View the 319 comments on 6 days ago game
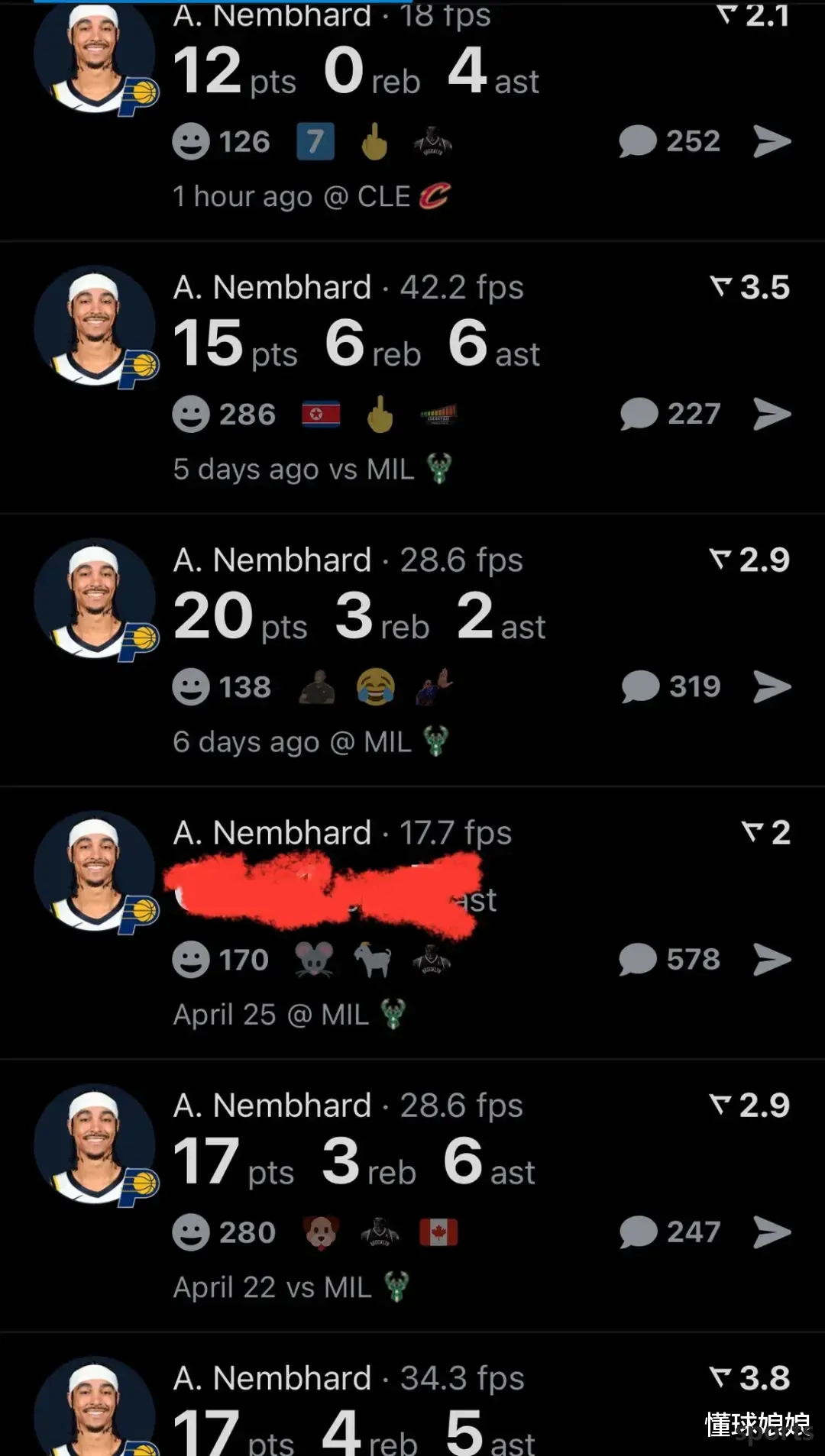Viewport: 825px width, 1456px height. (671, 686)
